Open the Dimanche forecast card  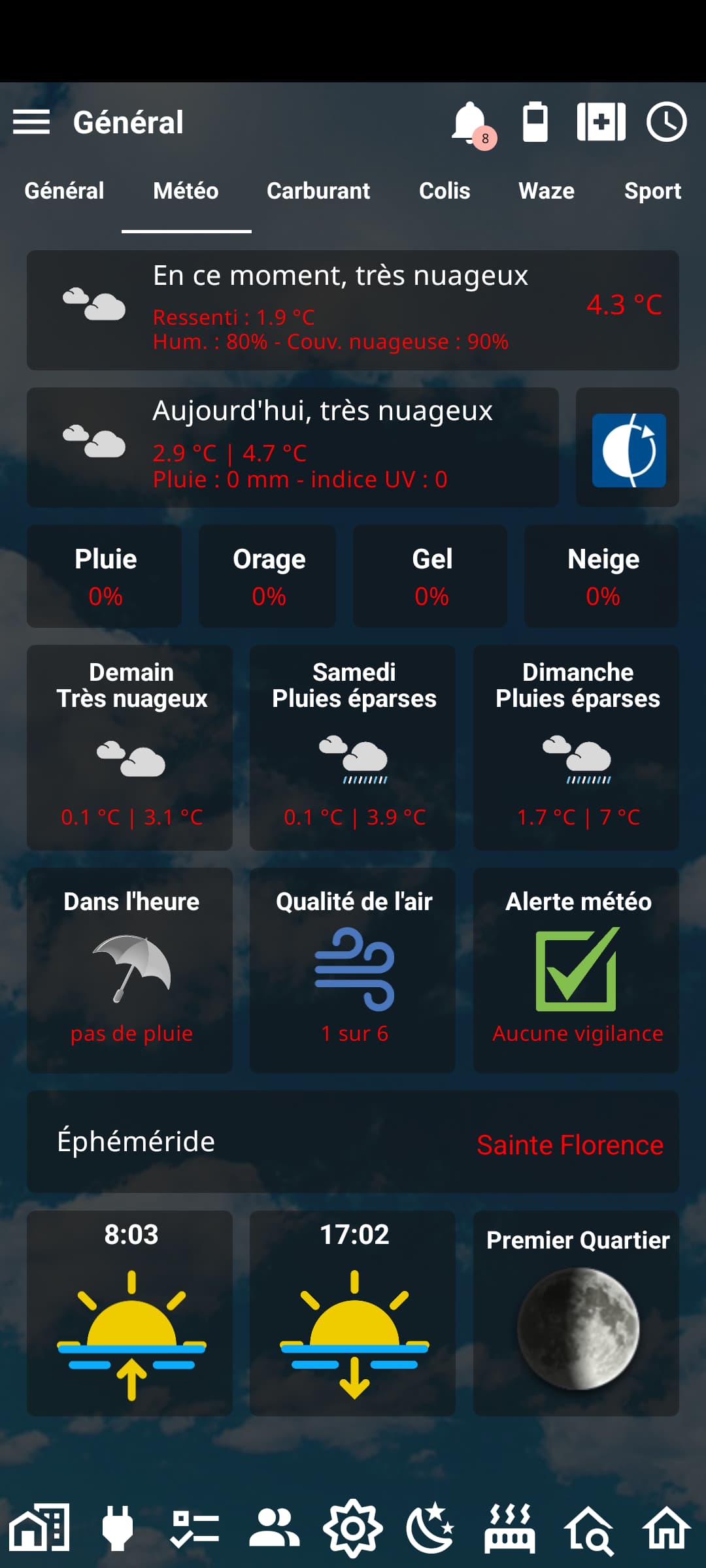point(577,747)
